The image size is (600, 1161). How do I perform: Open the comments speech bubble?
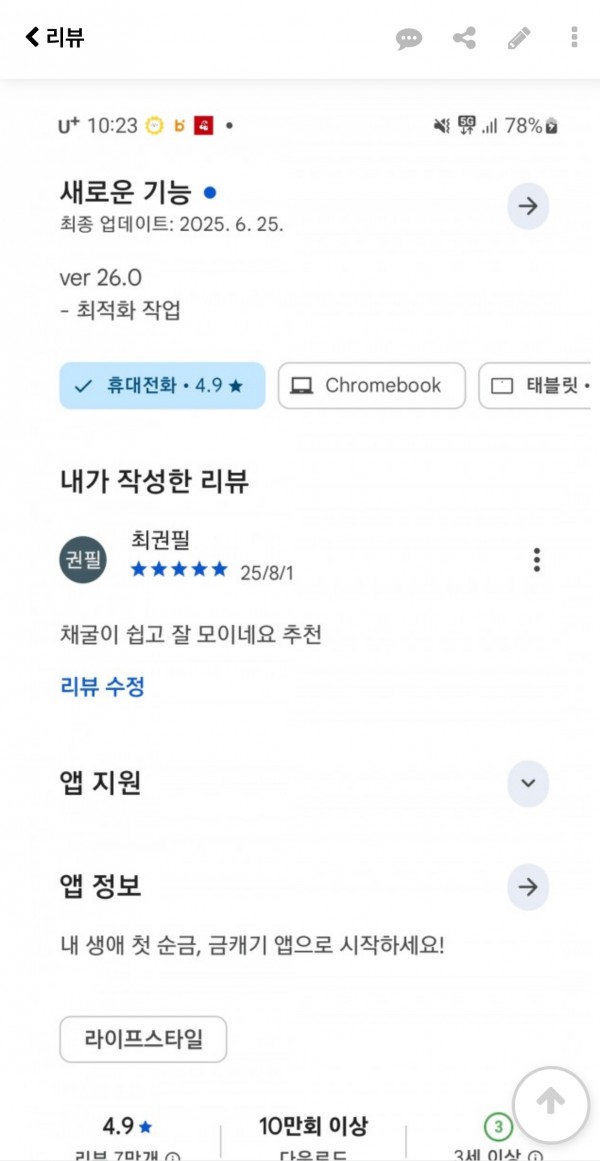coord(409,39)
